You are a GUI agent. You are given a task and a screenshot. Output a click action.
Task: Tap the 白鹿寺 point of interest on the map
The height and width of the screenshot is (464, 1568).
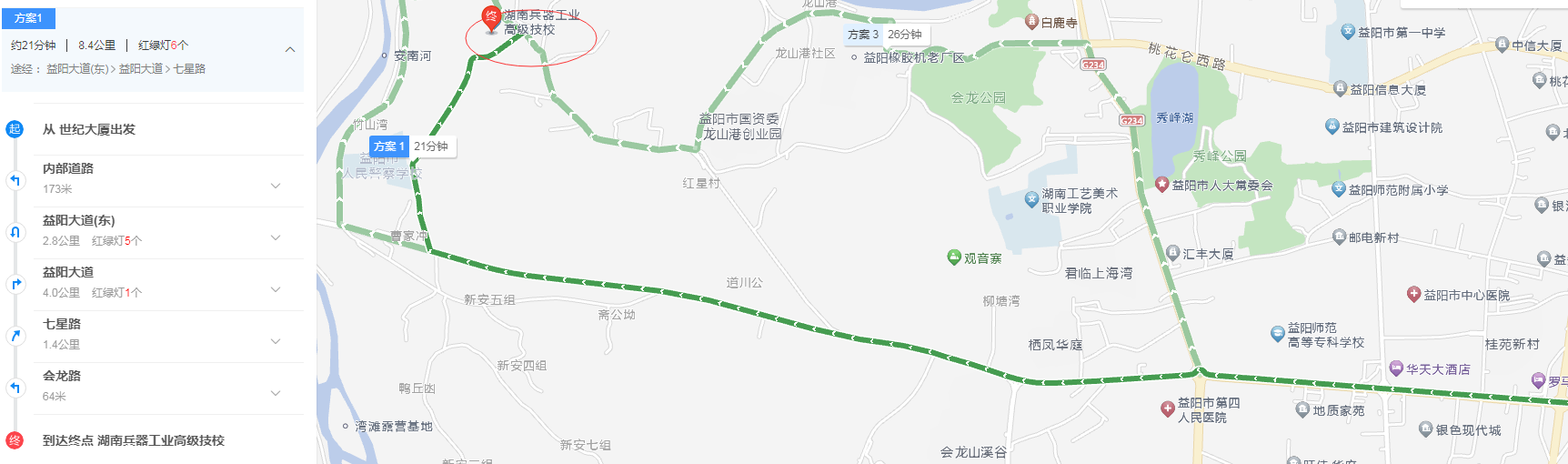click(x=1032, y=22)
